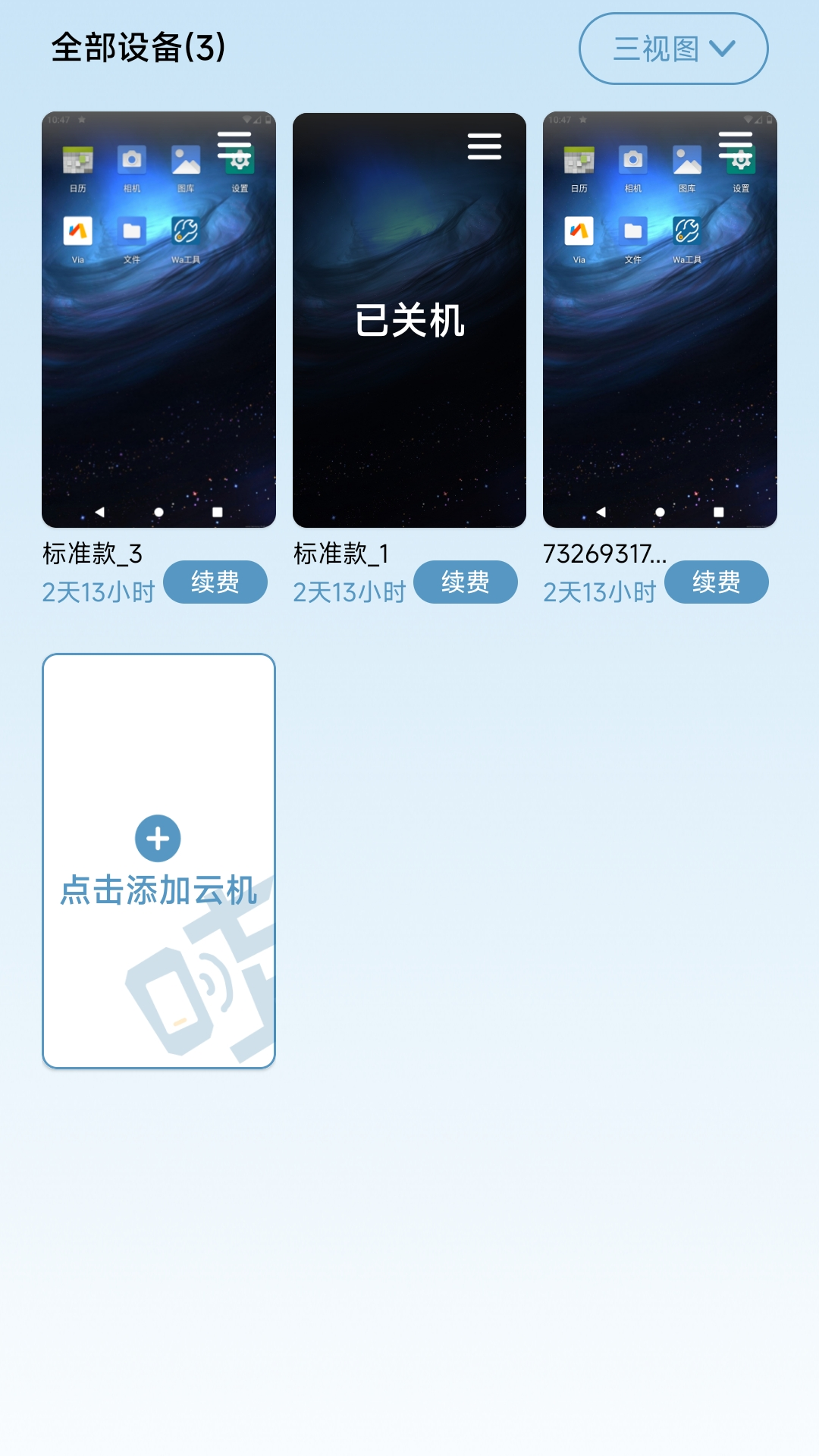The image size is (819, 1456).
Task: Renew device 73269317... via 续费
Action: pyautogui.click(x=716, y=582)
